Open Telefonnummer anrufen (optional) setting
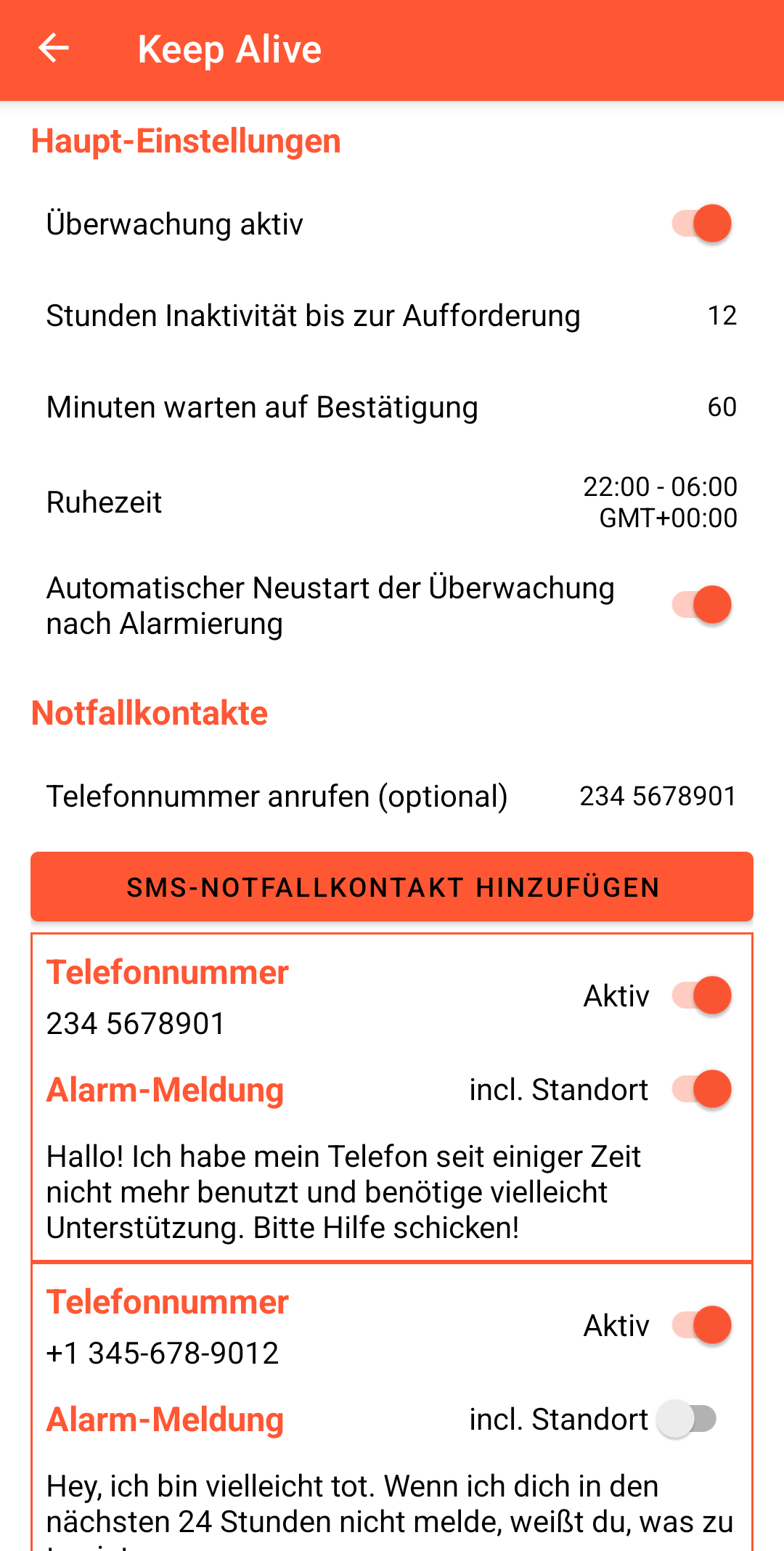Image resolution: width=784 pixels, height=1551 pixels. [392, 797]
